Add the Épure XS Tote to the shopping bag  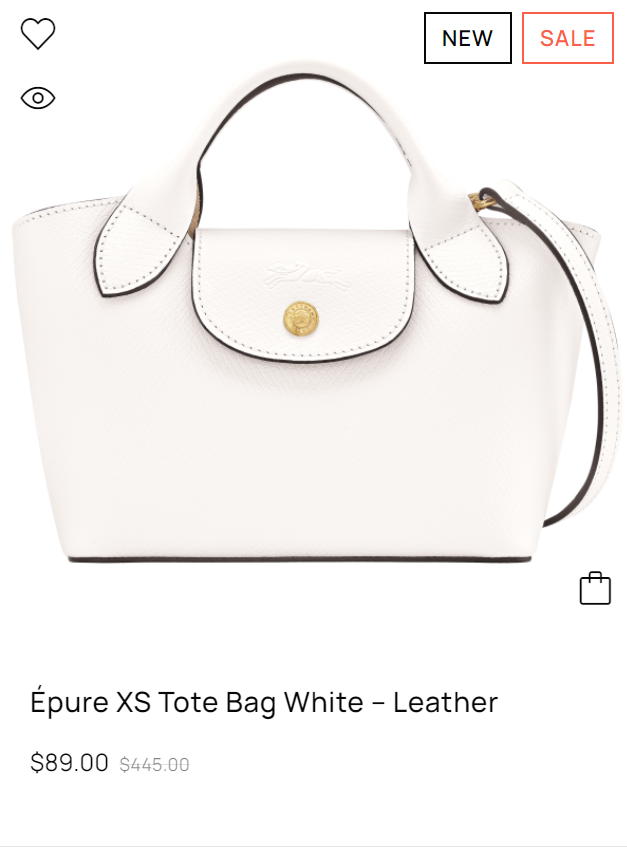[595, 588]
